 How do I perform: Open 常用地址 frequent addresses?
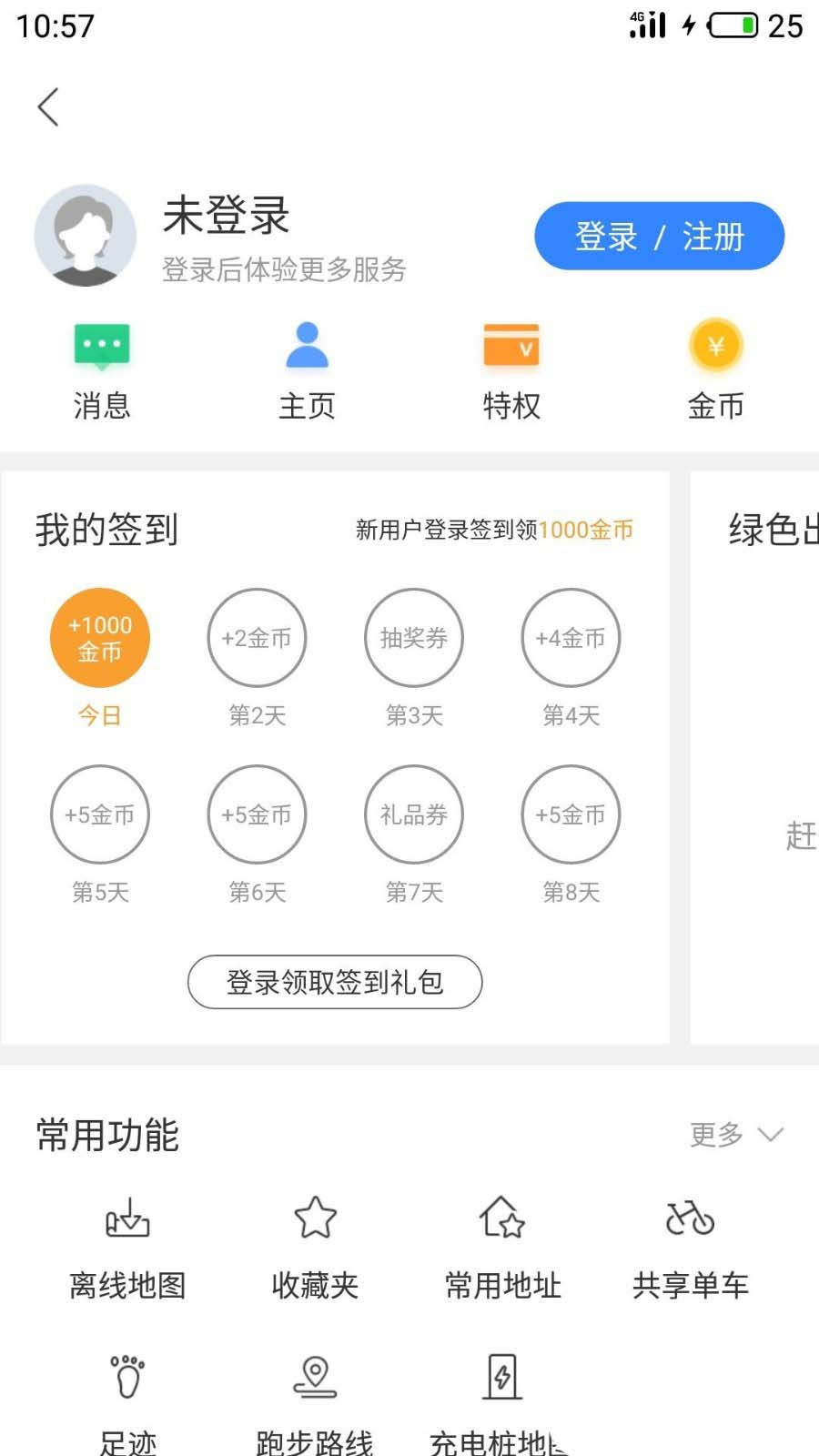coord(502,1248)
